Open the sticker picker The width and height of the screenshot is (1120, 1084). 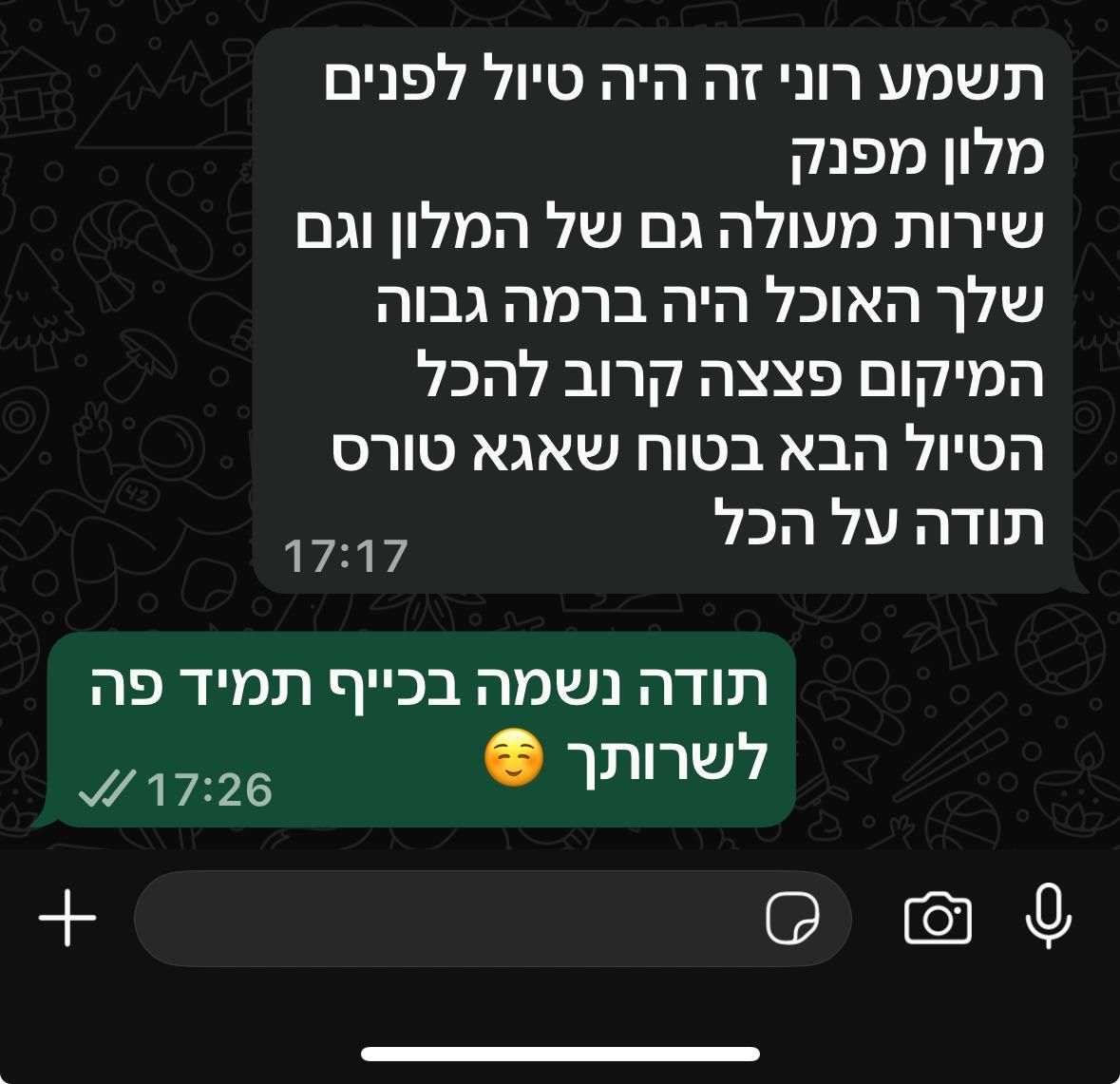(x=793, y=918)
